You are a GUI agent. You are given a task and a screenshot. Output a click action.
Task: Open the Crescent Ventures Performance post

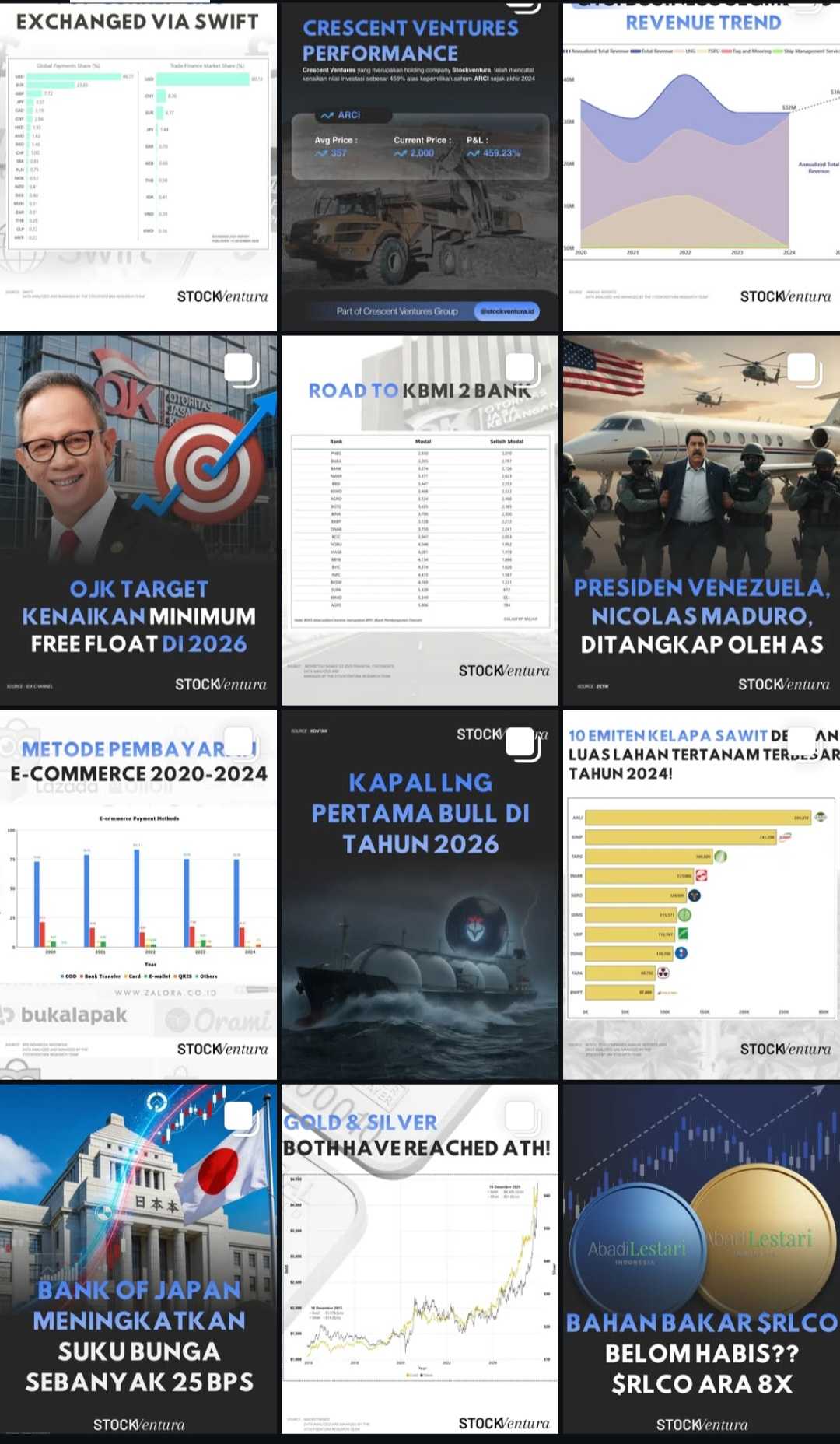point(420,167)
